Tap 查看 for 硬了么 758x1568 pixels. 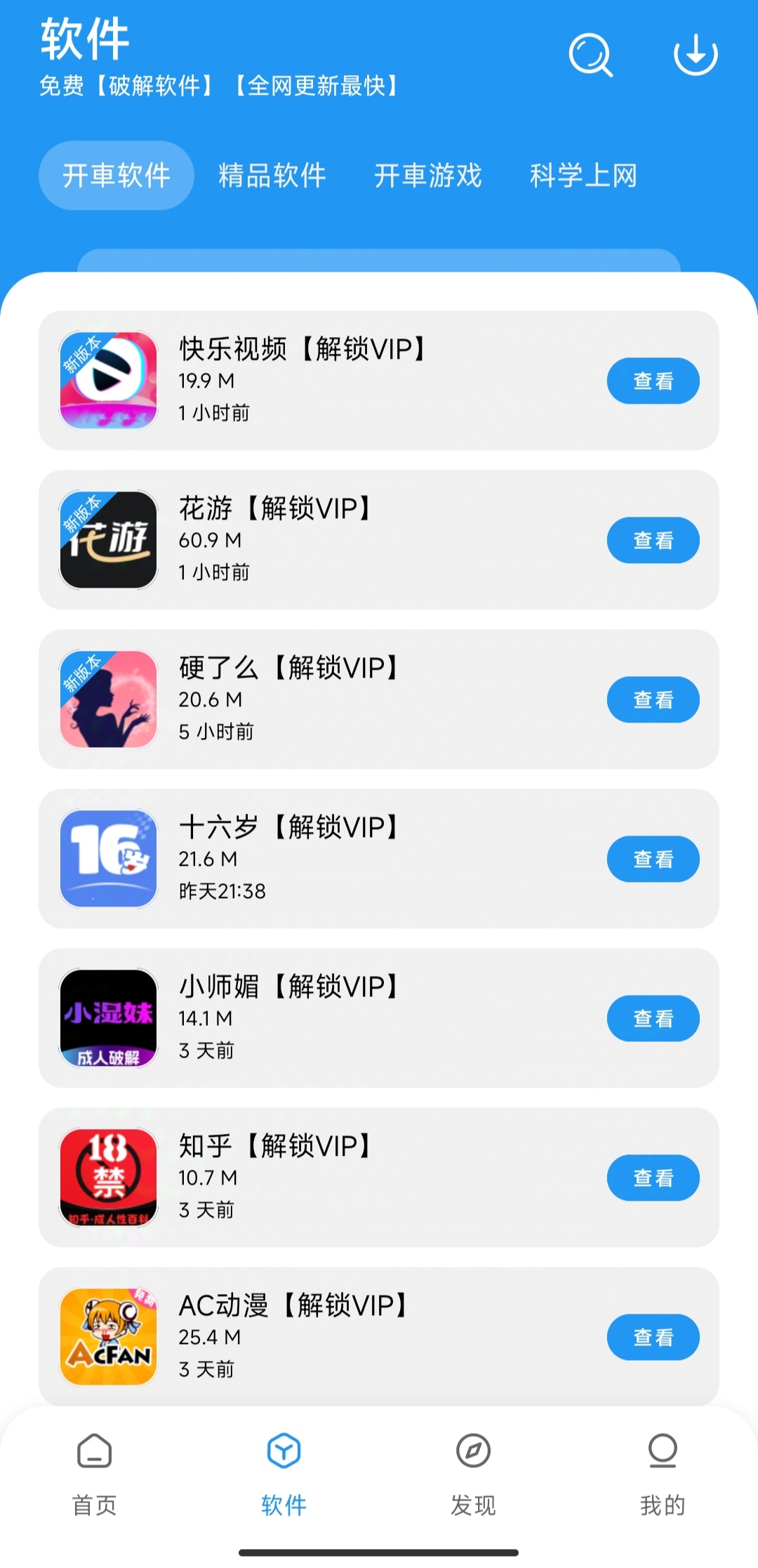[653, 700]
